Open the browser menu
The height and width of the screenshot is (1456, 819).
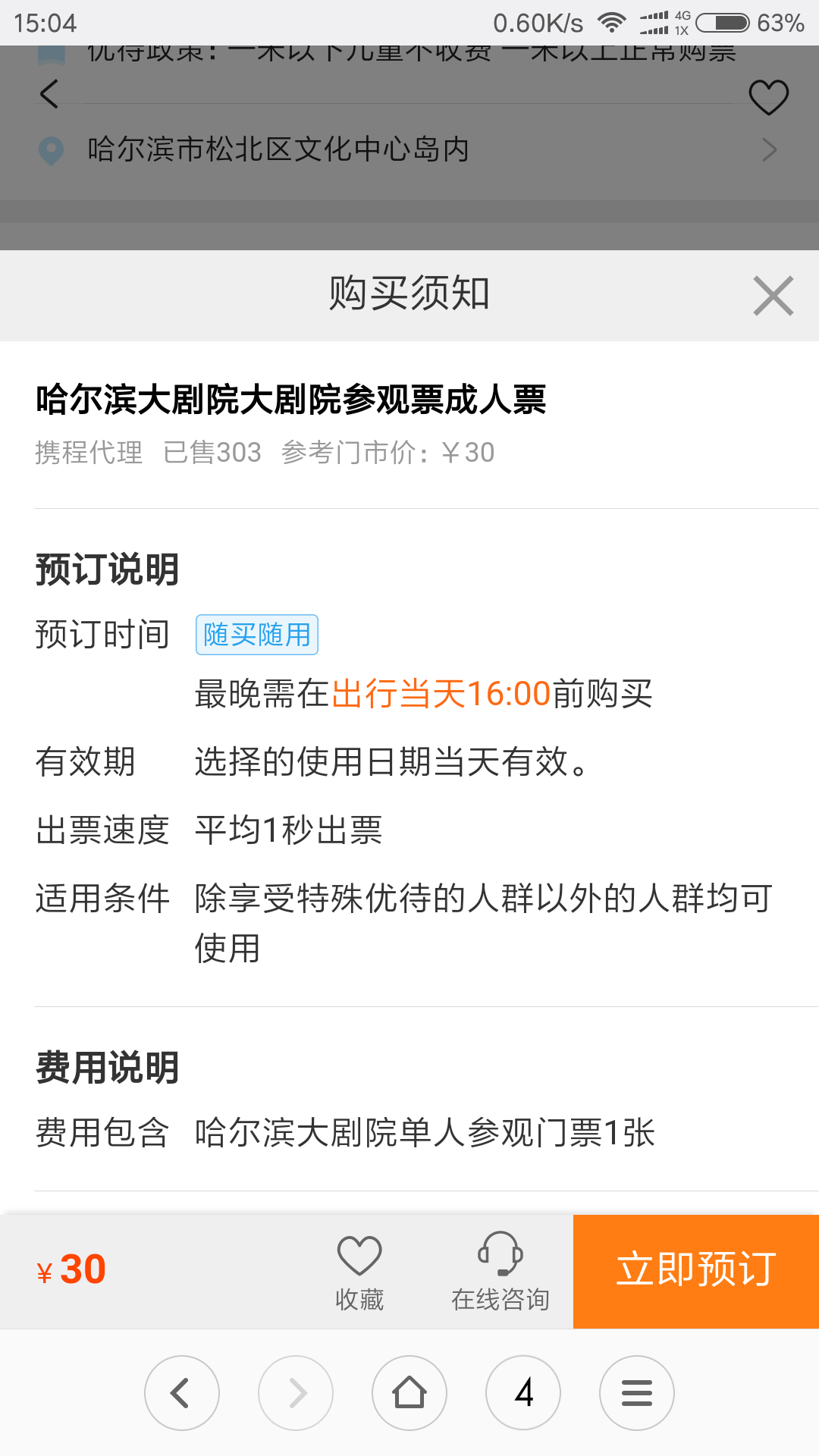click(x=637, y=1393)
